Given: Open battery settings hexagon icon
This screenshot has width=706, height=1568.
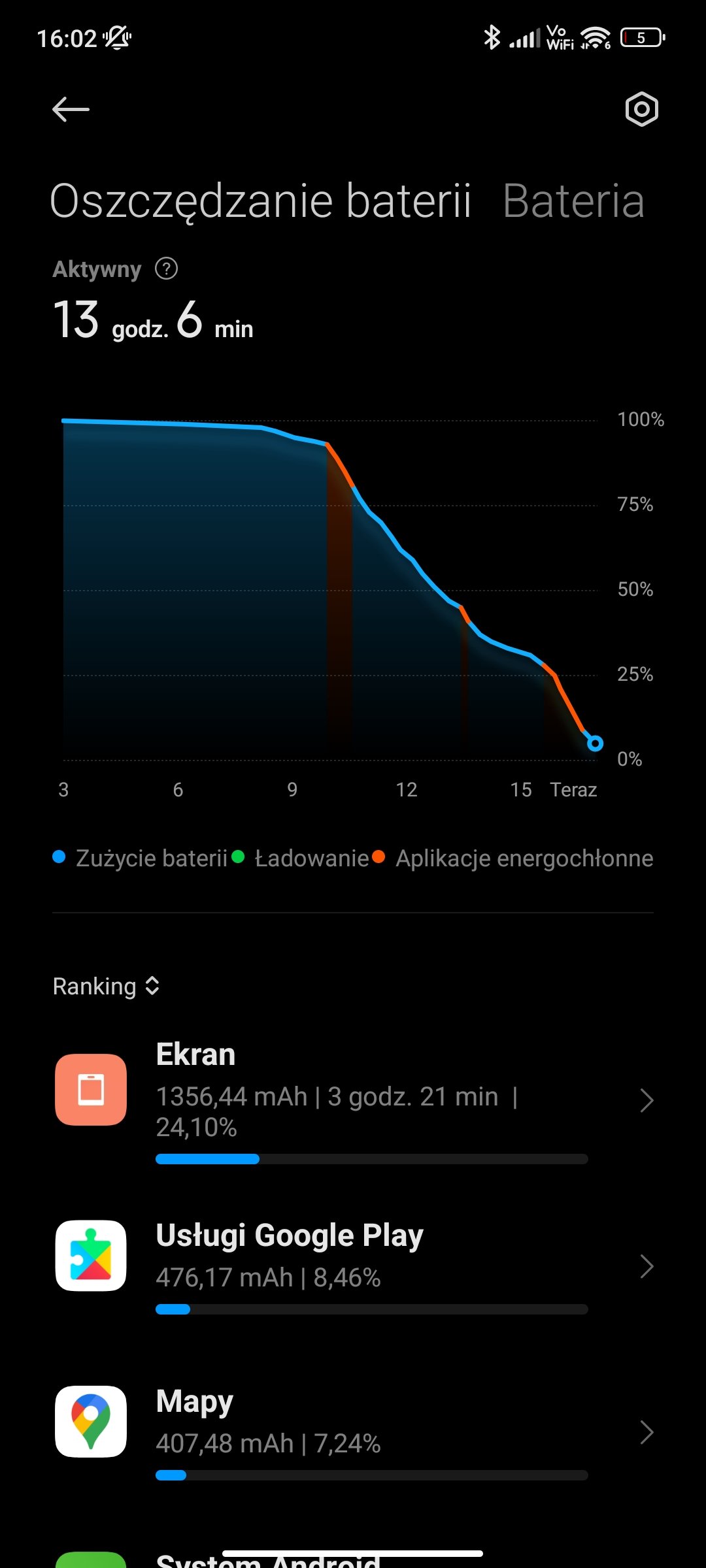Looking at the screenshot, I should (641, 109).
